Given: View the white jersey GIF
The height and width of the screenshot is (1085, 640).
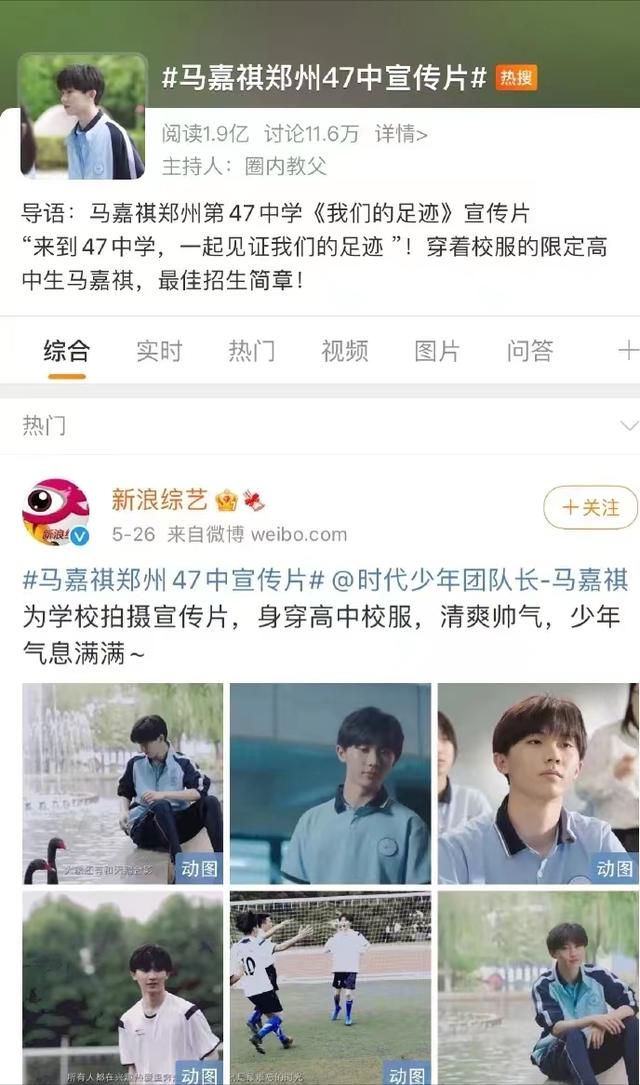Looking at the screenshot, I should tap(123, 990).
